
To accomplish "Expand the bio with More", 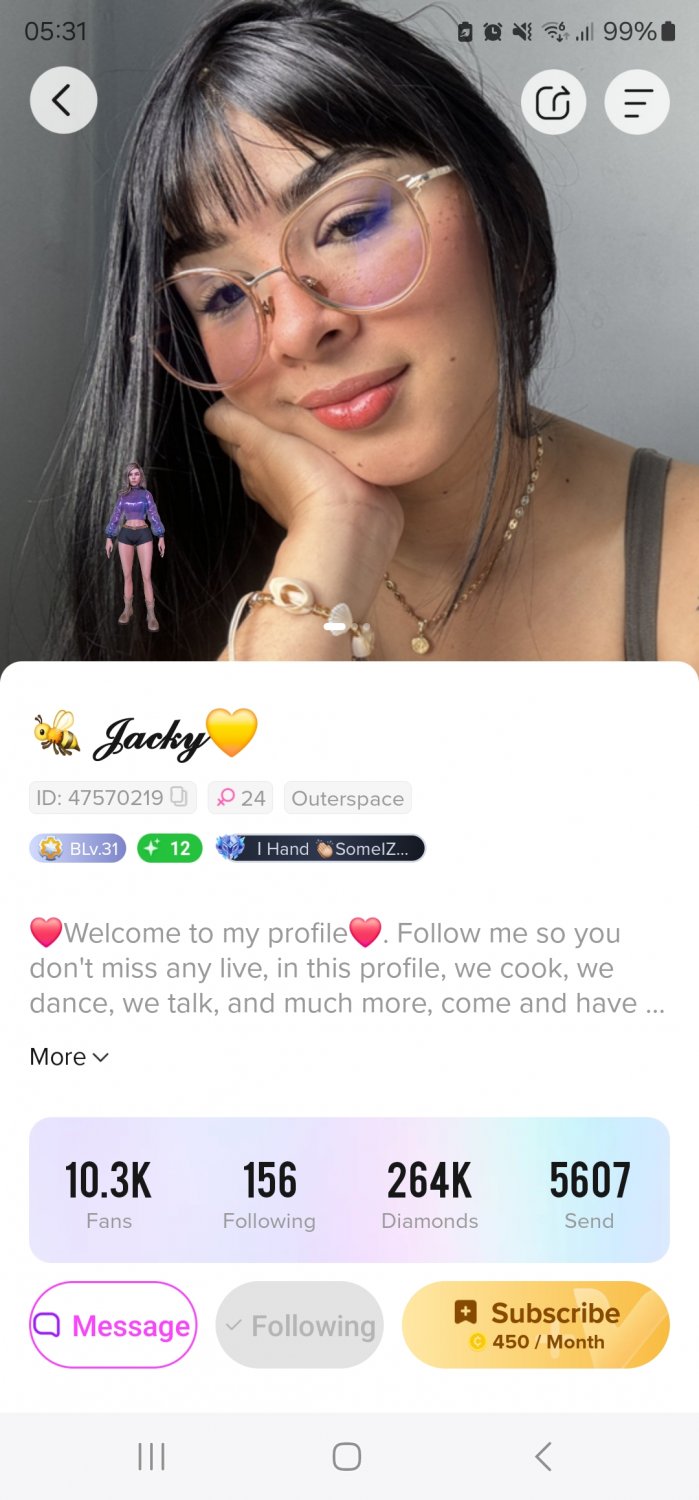I will 69,1056.
